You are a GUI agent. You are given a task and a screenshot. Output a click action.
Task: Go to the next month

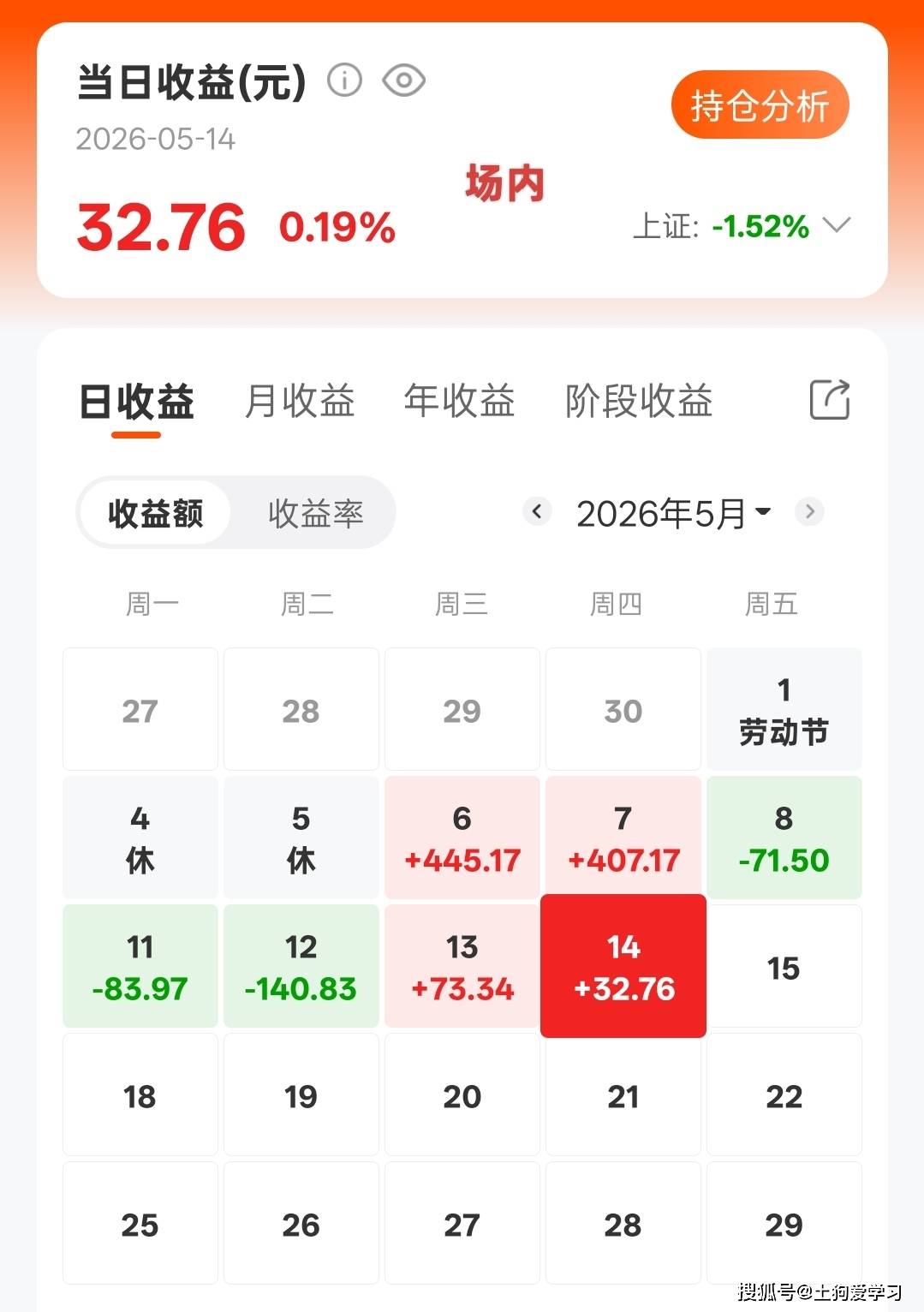(809, 511)
